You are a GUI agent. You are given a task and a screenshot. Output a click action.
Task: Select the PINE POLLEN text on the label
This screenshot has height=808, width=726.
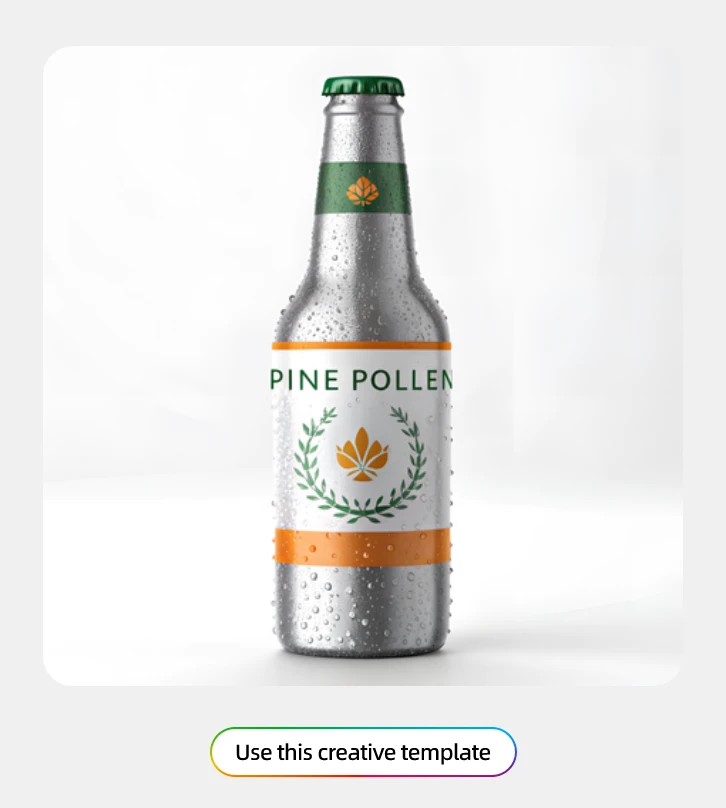point(362,380)
